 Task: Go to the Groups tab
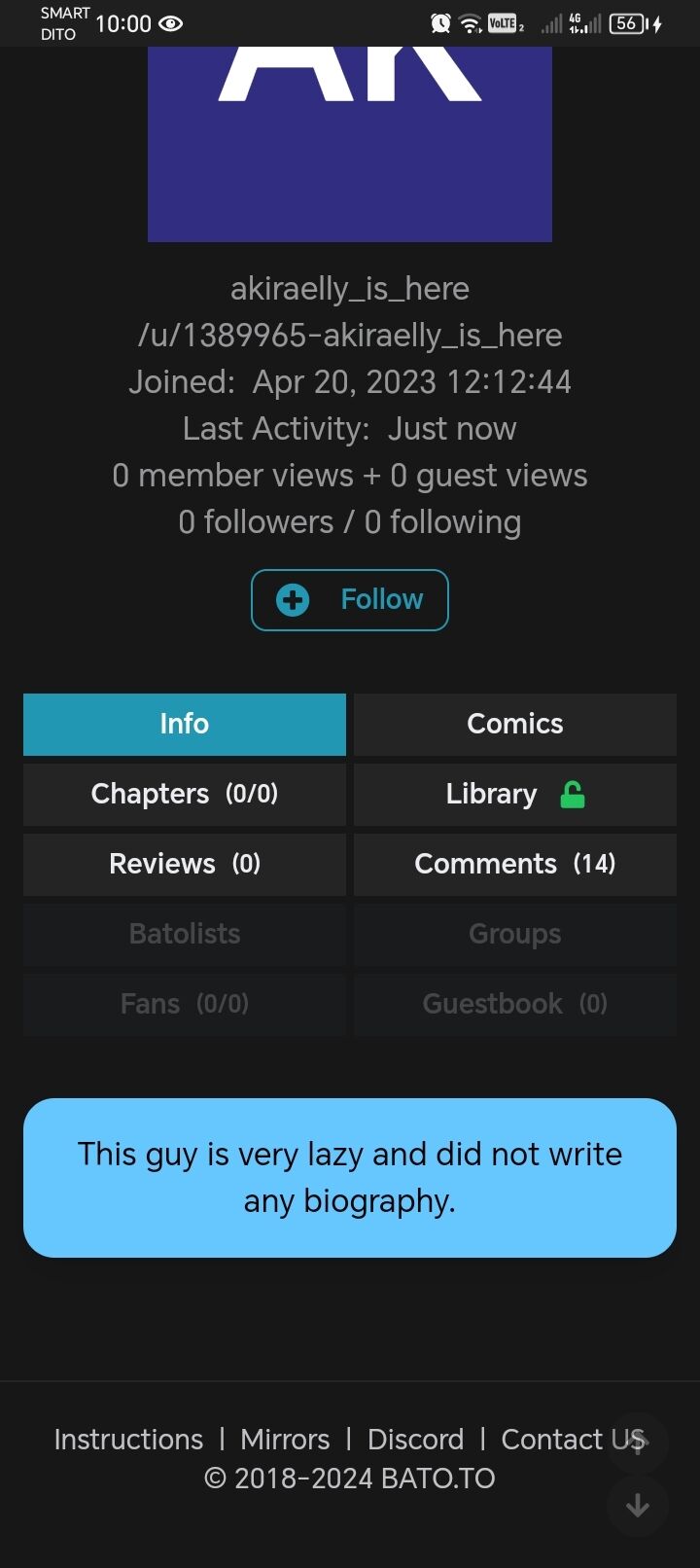(515, 935)
